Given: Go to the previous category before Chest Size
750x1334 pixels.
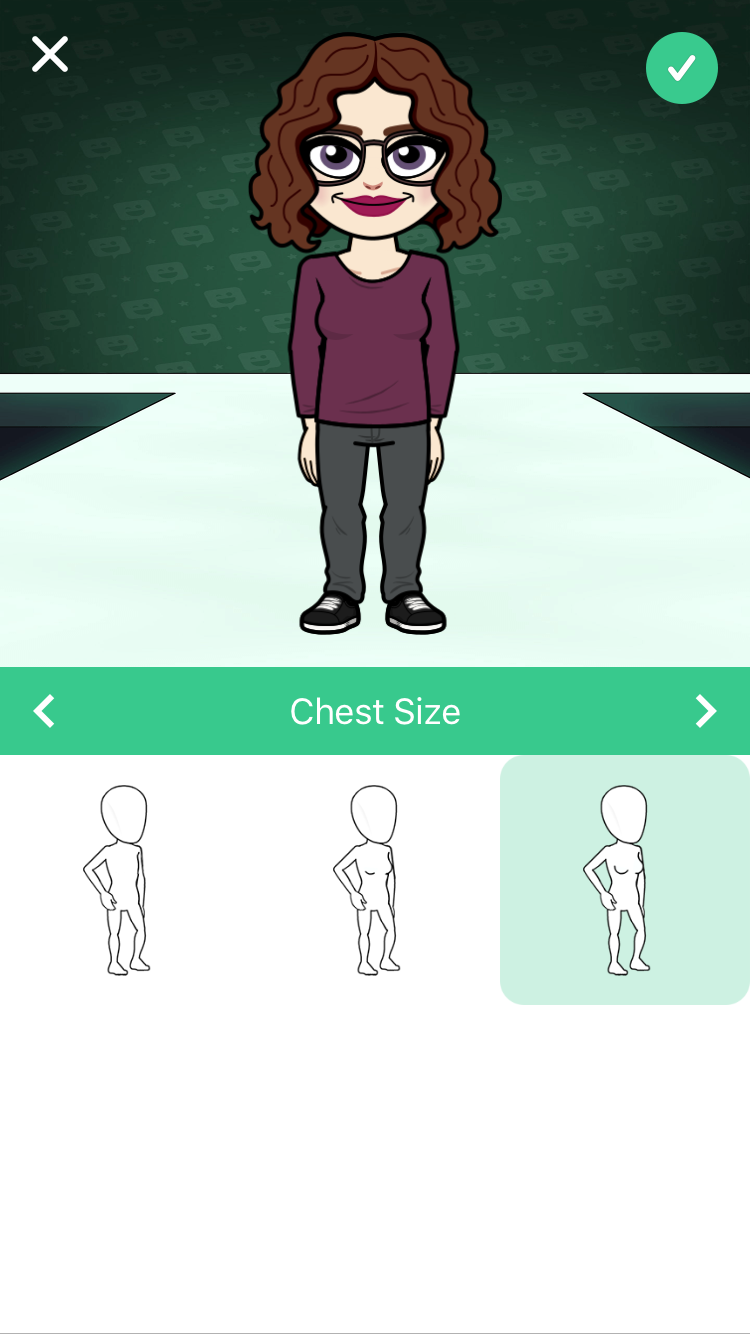Looking at the screenshot, I should (44, 711).
